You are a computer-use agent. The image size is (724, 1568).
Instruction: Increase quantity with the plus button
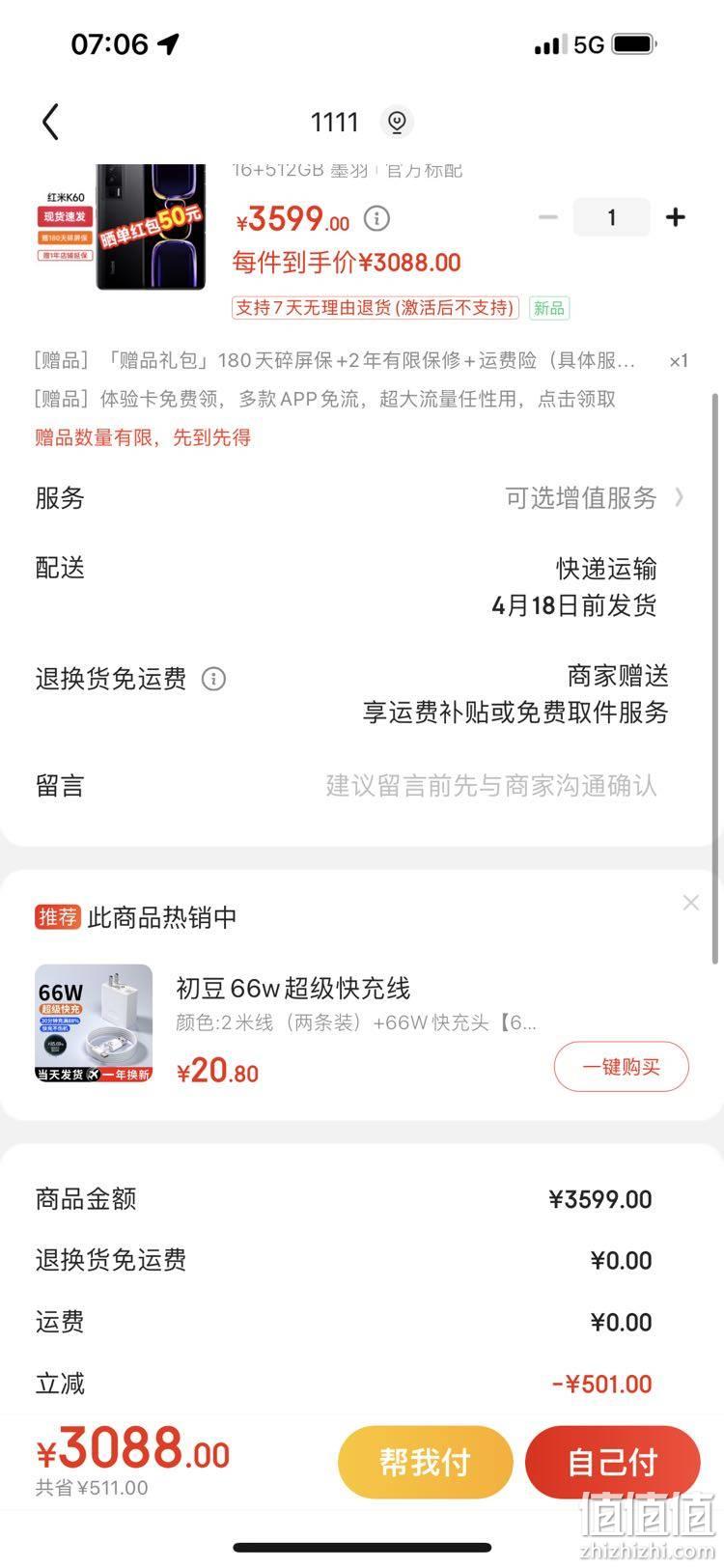point(676,217)
